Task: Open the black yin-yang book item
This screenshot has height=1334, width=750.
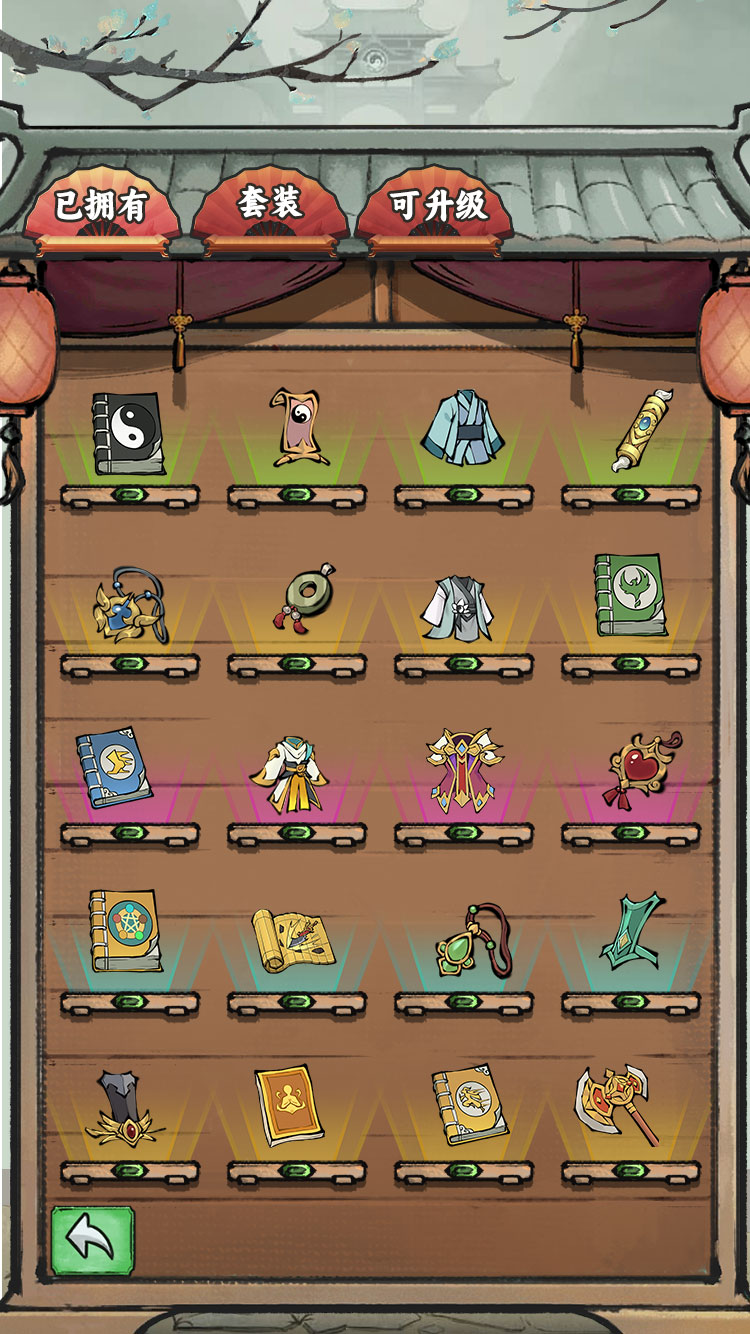Action: click(x=128, y=433)
